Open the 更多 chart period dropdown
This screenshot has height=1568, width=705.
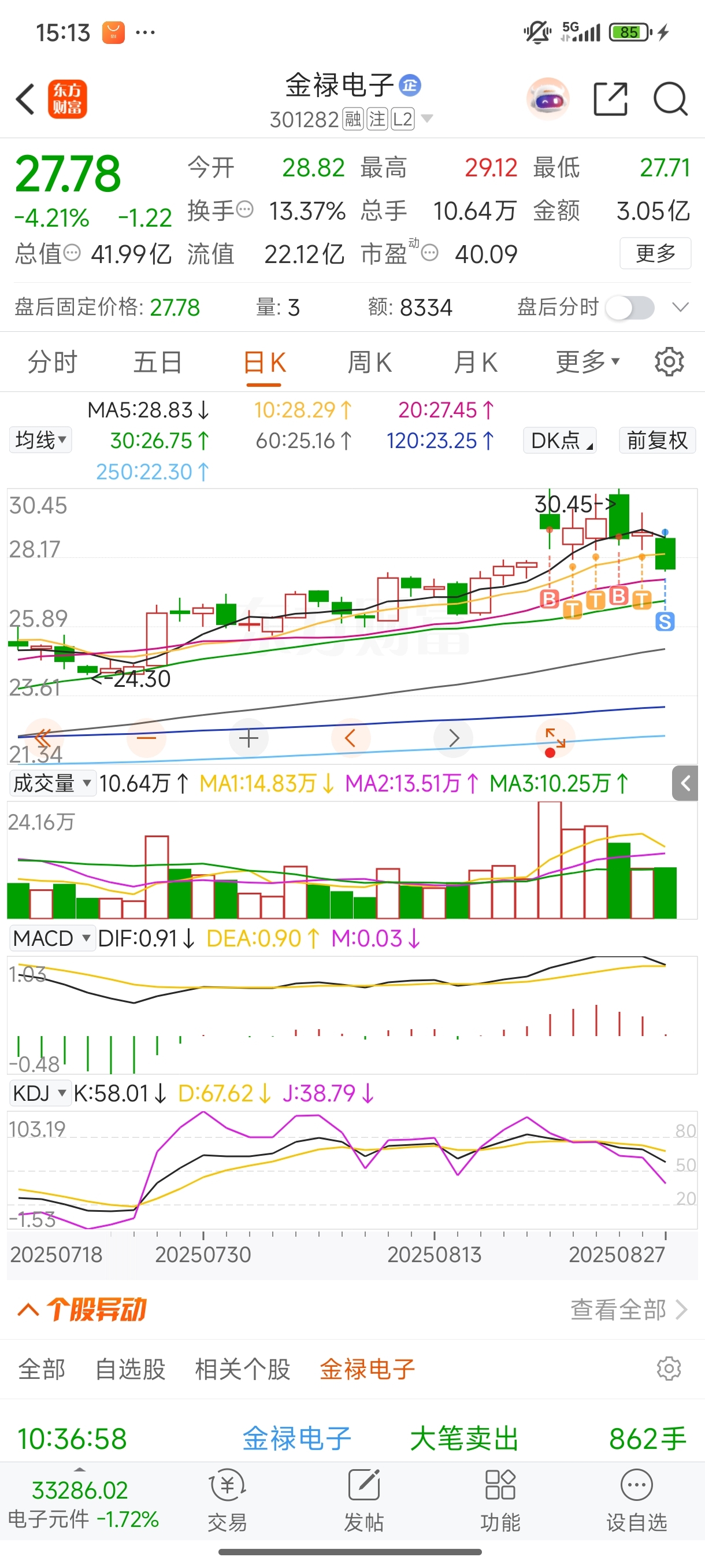[587, 363]
